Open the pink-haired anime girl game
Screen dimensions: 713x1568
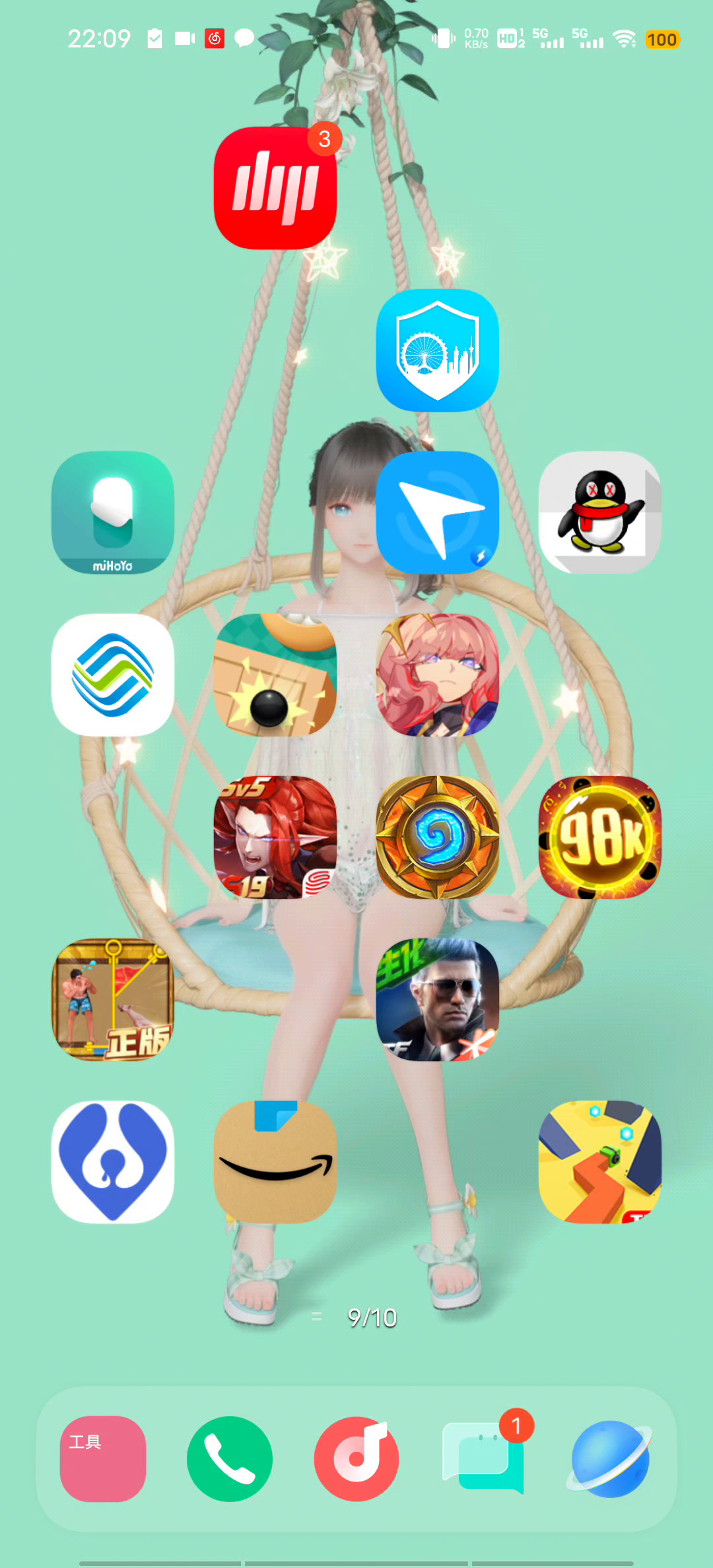[x=438, y=675]
